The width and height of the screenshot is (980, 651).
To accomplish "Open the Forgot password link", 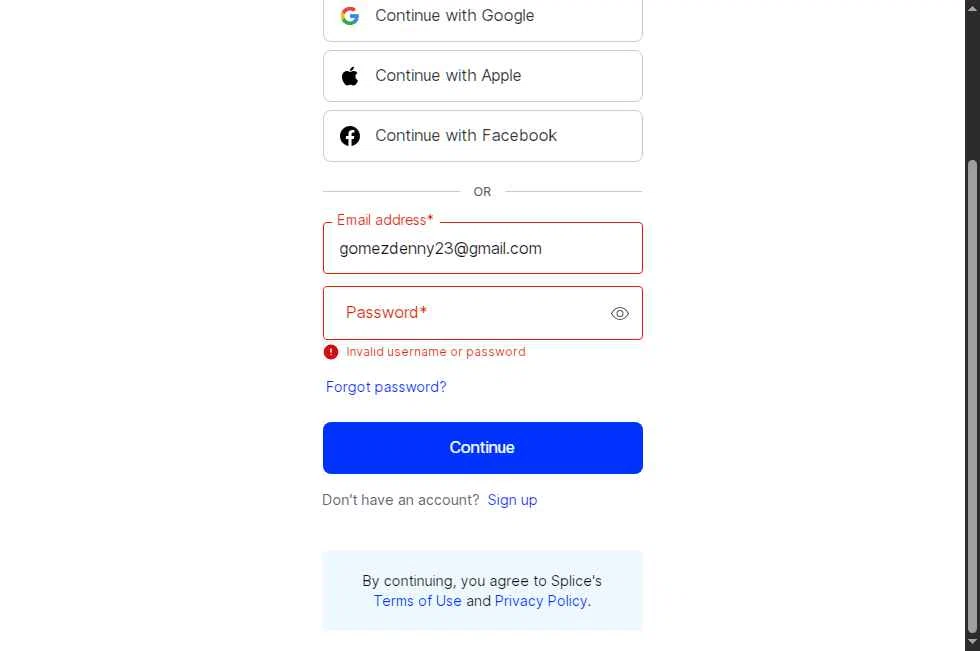I will pos(386,387).
